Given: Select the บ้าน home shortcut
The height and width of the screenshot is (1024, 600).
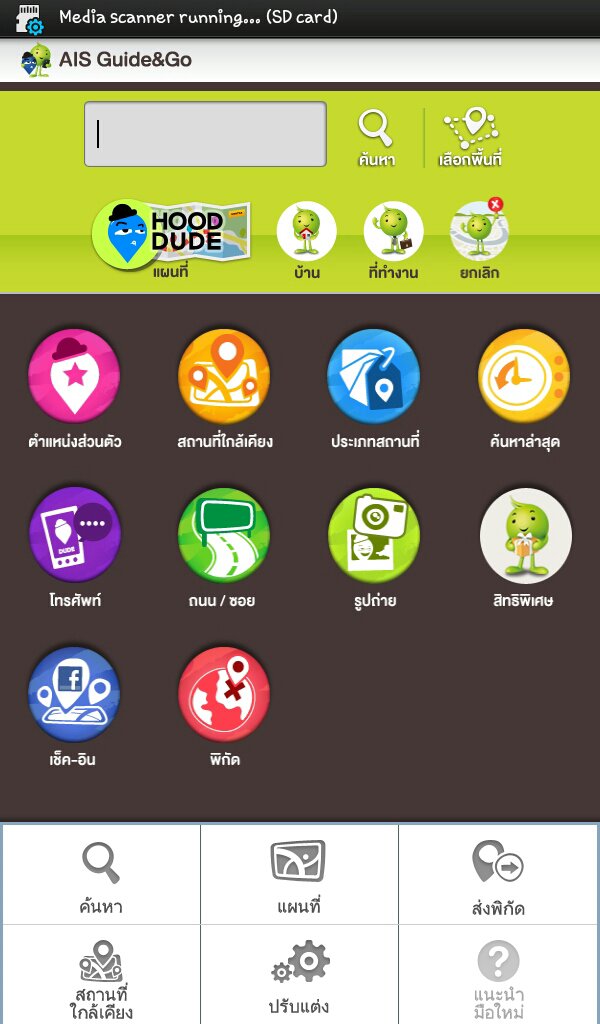Looking at the screenshot, I should (x=306, y=238).
